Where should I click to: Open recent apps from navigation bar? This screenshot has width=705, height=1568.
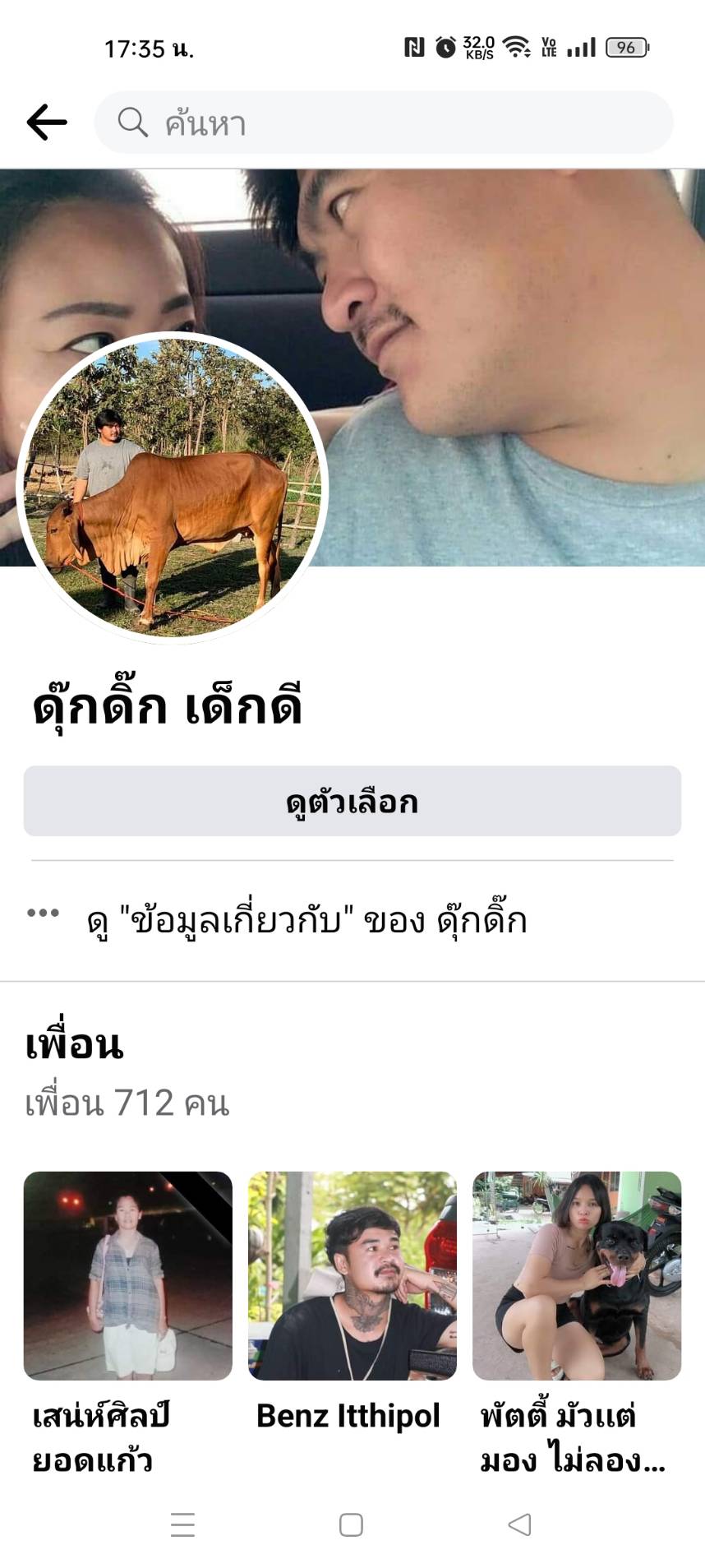(x=182, y=1524)
